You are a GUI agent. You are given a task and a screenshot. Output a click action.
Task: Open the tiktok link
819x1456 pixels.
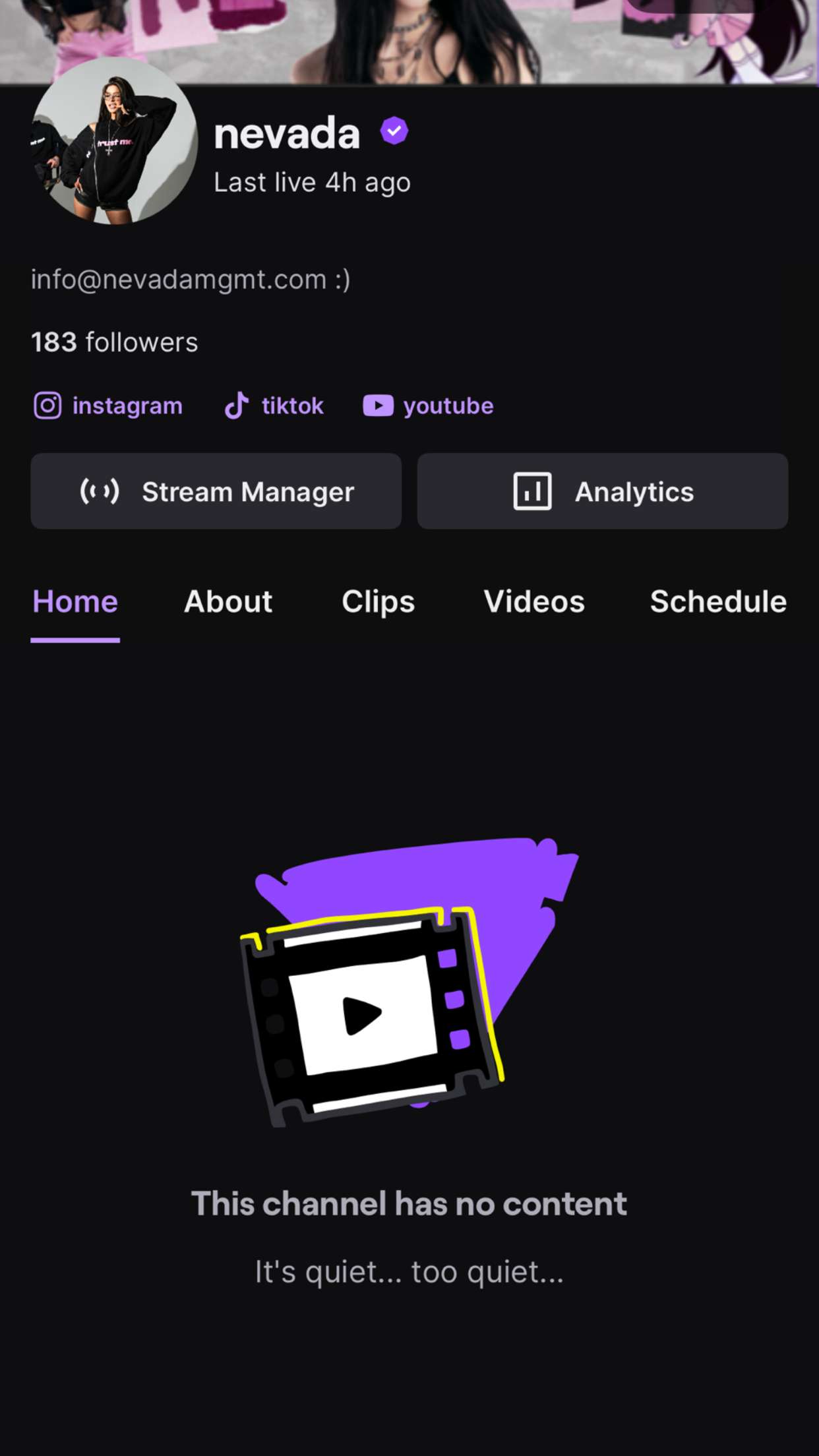pyautogui.click(x=274, y=406)
